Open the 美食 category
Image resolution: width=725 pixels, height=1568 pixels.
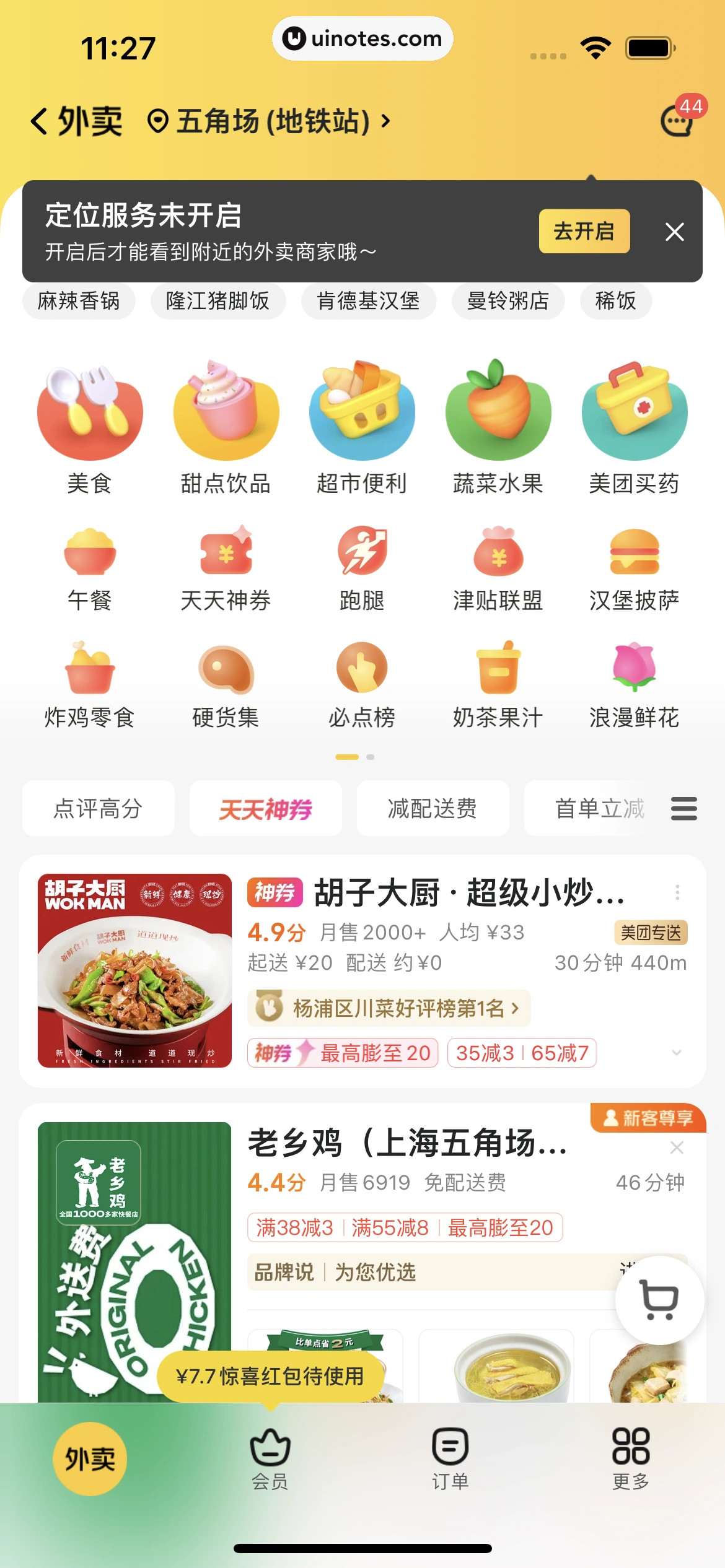point(90,429)
